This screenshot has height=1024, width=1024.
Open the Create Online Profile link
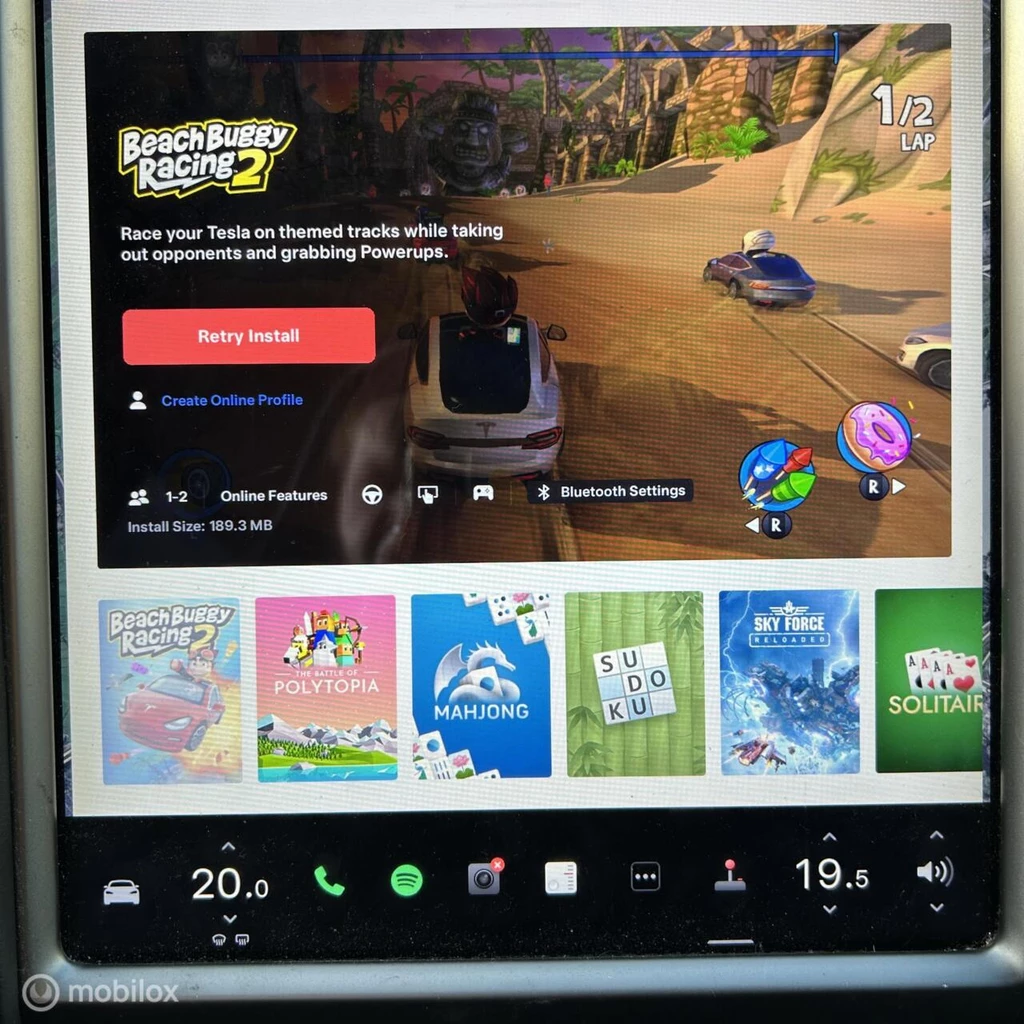pos(231,400)
